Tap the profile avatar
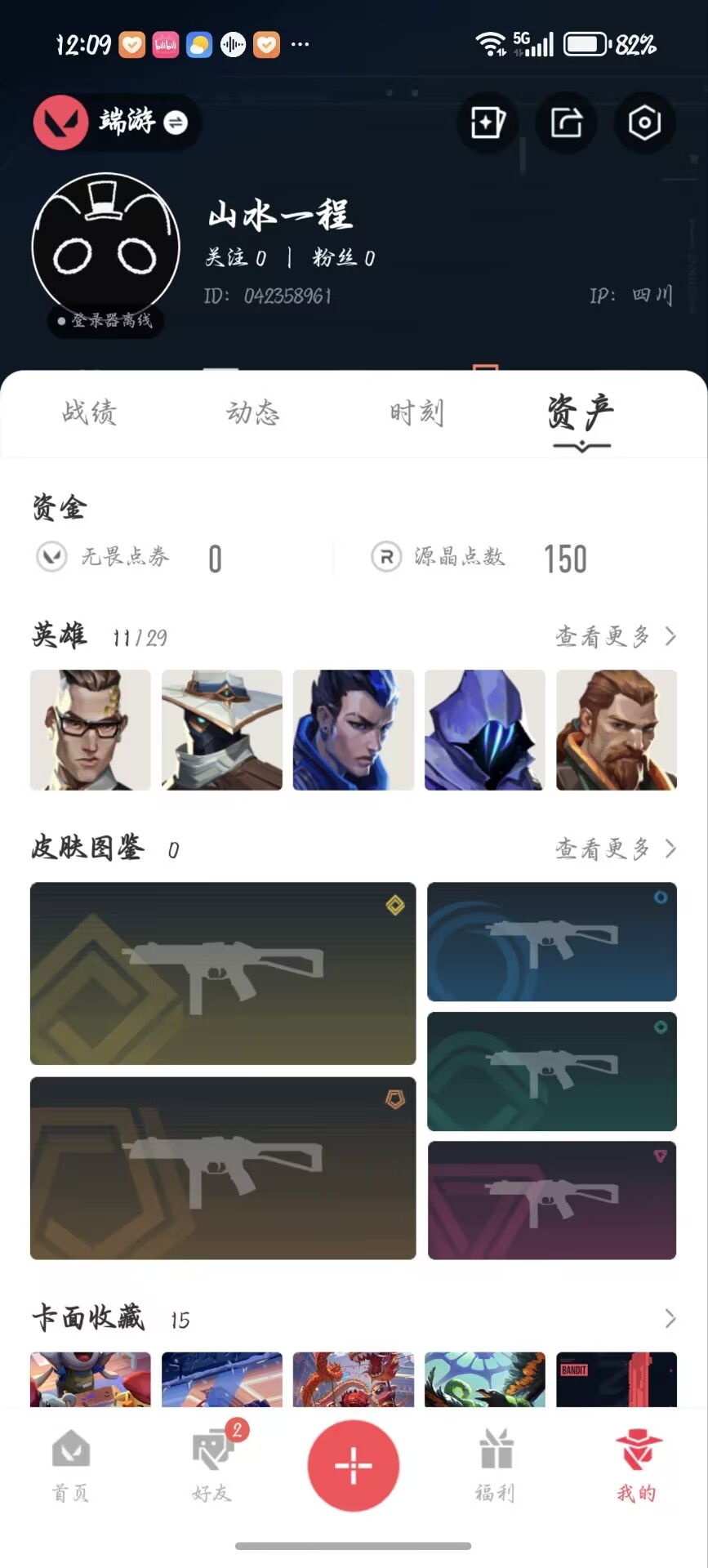Viewport: 708px width, 1568px height. 106,246
